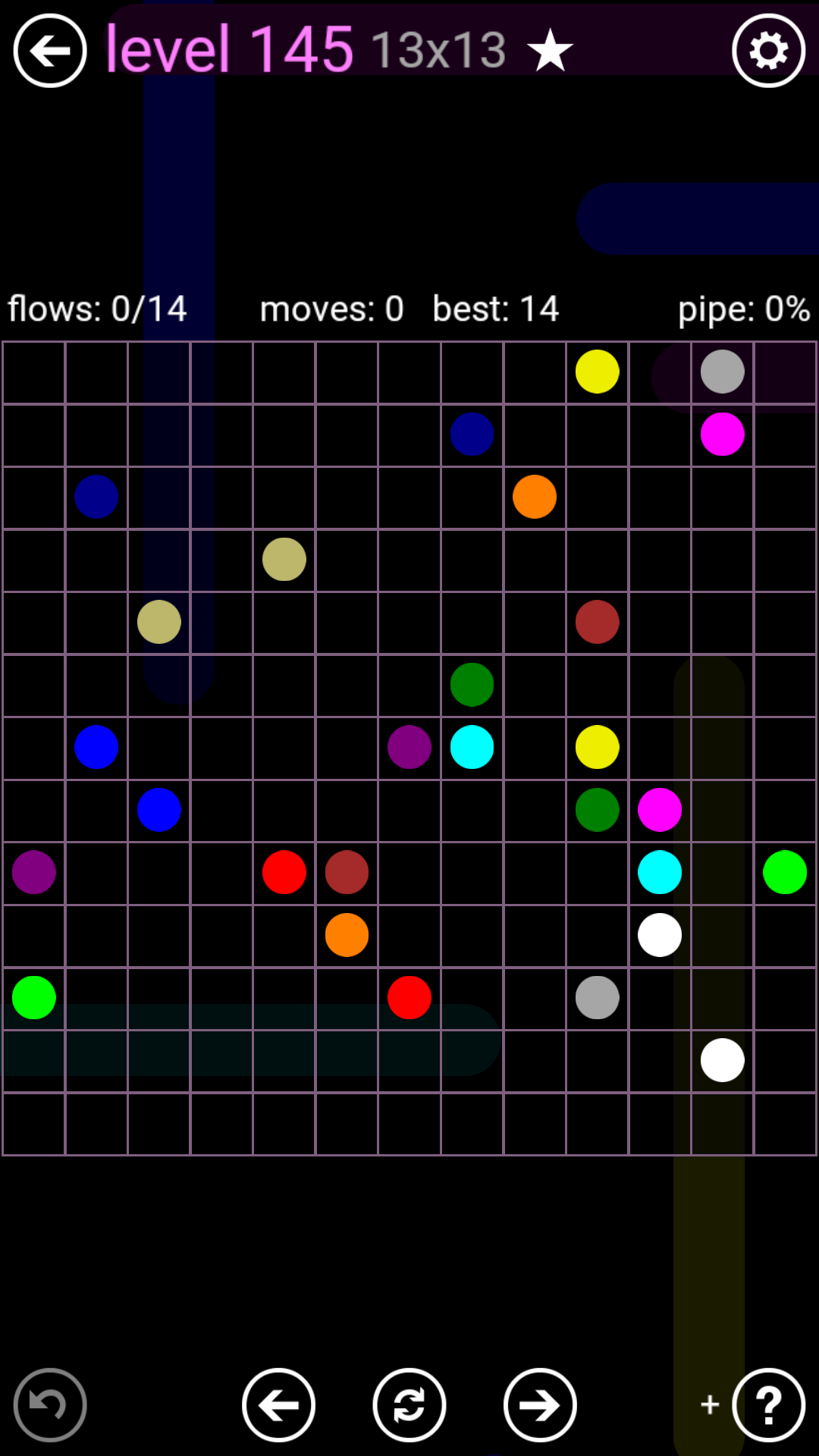Restart the current level
The image size is (819, 1456).
(409, 1404)
